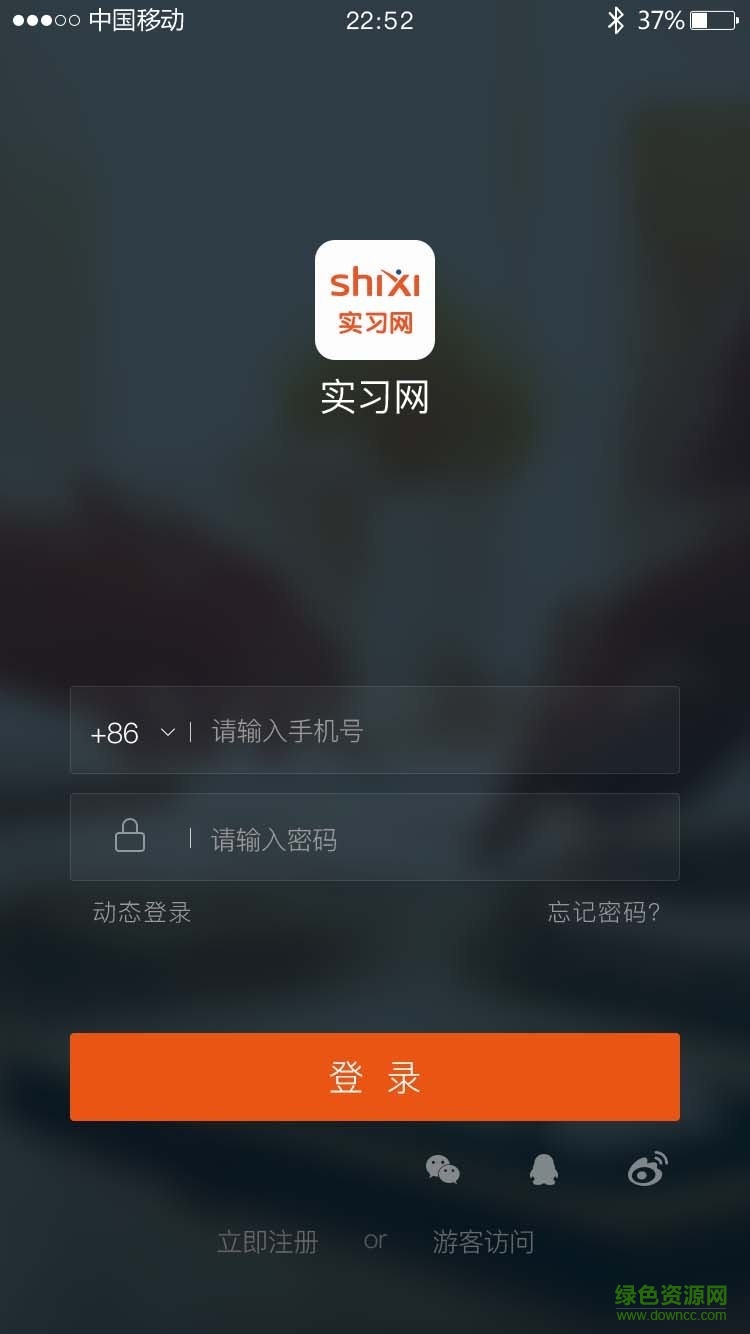The width and height of the screenshot is (750, 1334).
Task: Sign in with the Sina Weibo icon
Action: [645, 1169]
